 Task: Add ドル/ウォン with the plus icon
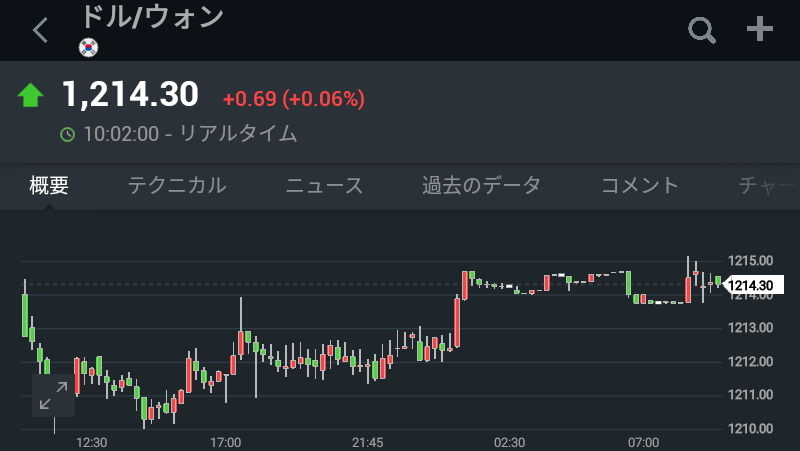pos(760,30)
